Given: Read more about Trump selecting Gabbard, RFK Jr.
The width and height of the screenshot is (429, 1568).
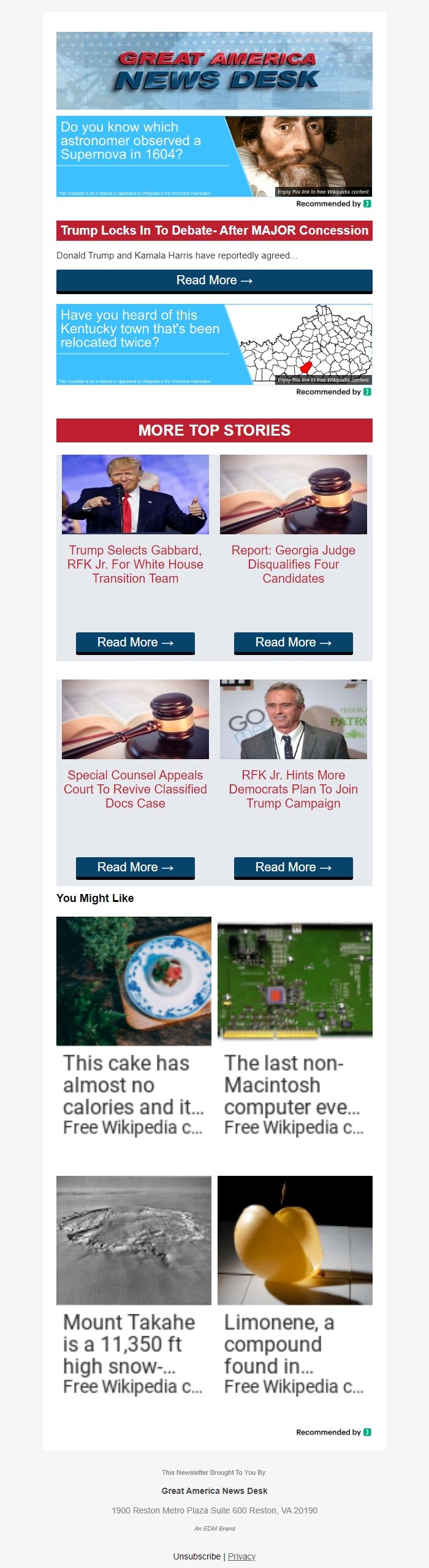Looking at the screenshot, I should (135, 643).
